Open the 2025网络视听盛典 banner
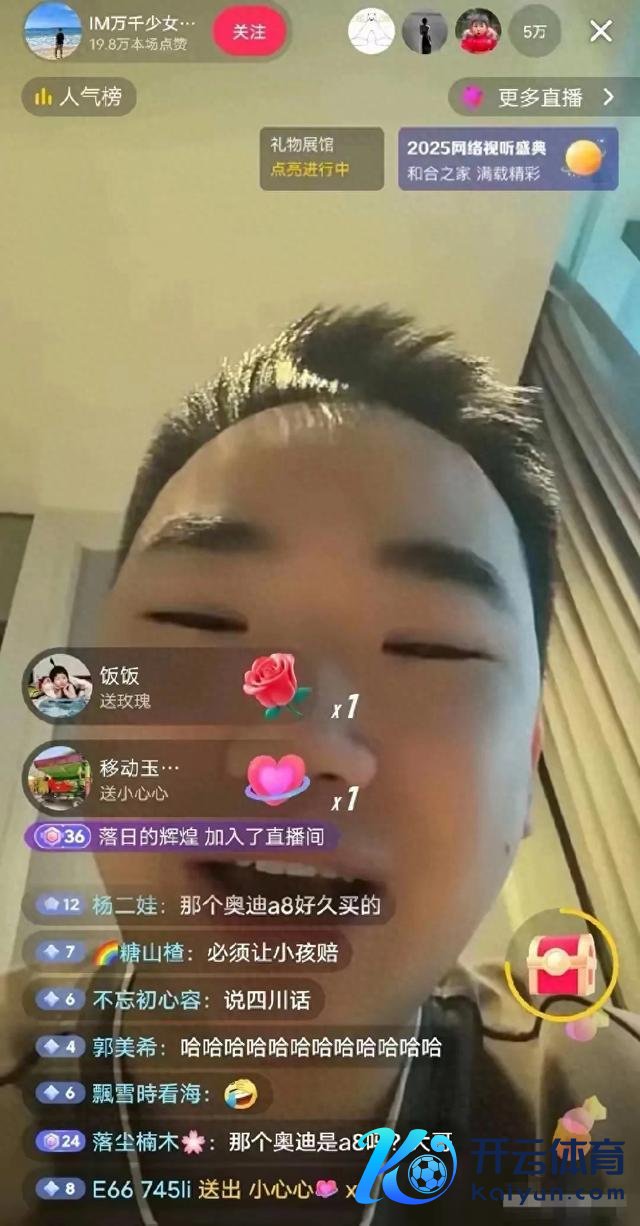Image resolution: width=640 pixels, height=1226 pixels. click(x=507, y=159)
